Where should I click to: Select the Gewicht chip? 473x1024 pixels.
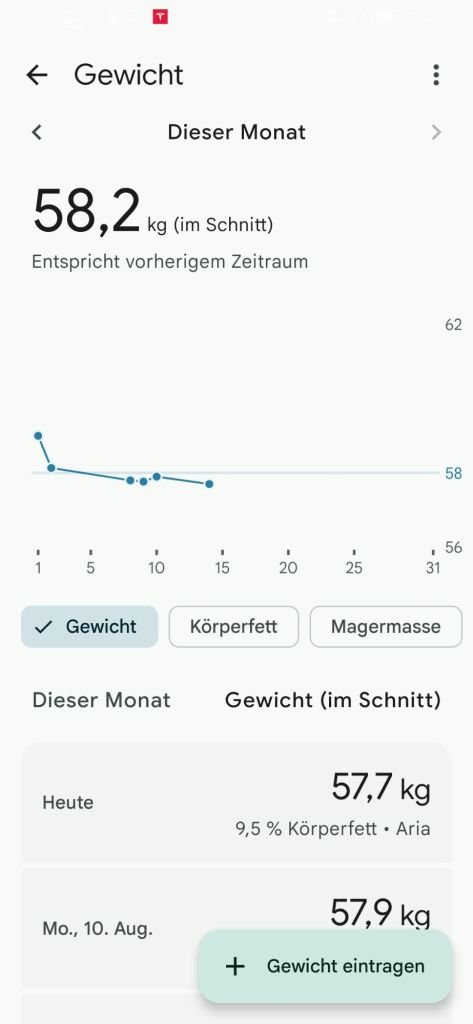click(x=90, y=627)
